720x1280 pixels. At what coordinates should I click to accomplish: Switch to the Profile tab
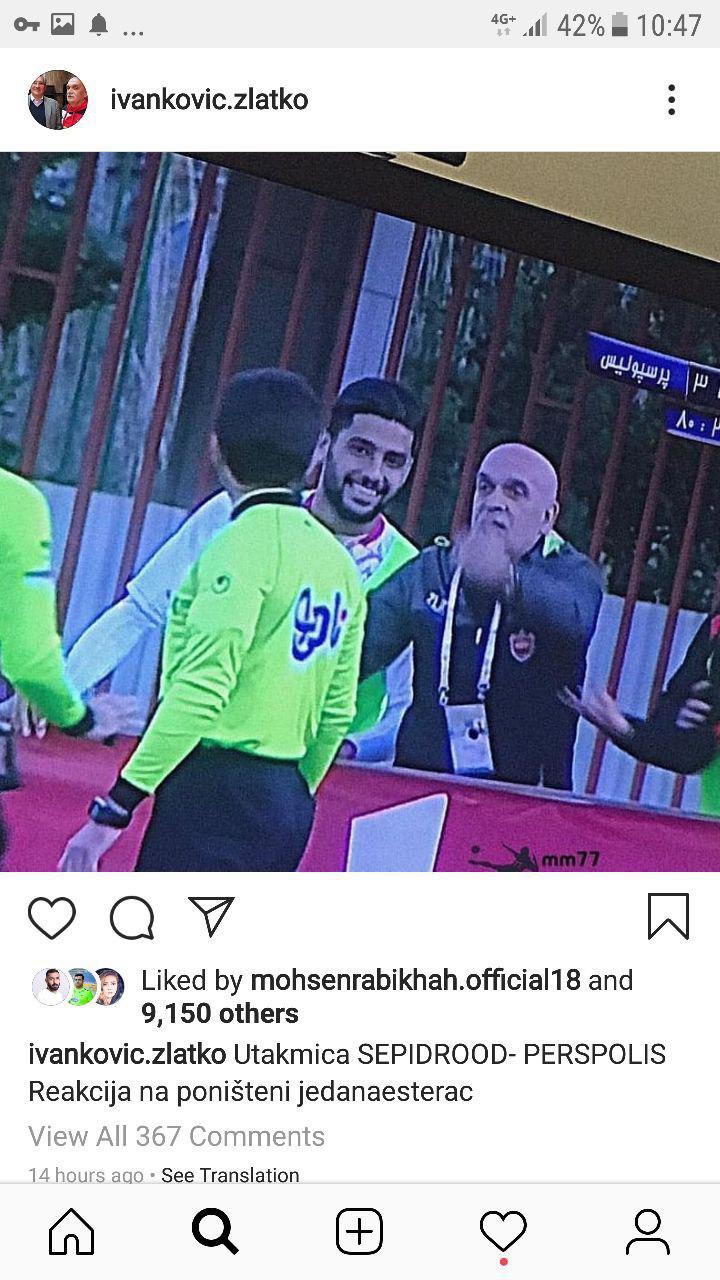click(x=647, y=1232)
